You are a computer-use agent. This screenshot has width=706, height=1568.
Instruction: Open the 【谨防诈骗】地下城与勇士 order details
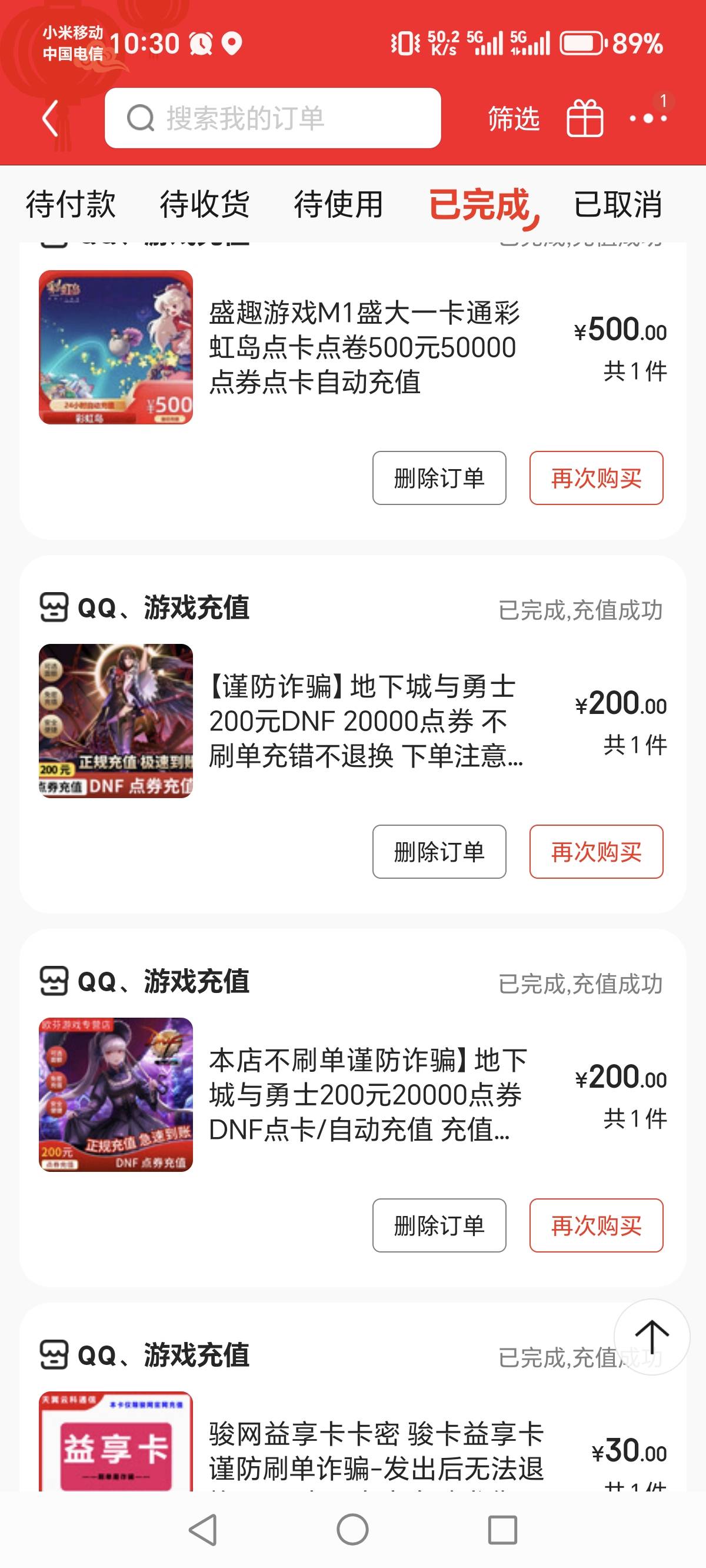pyautogui.click(x=365, y=721)
